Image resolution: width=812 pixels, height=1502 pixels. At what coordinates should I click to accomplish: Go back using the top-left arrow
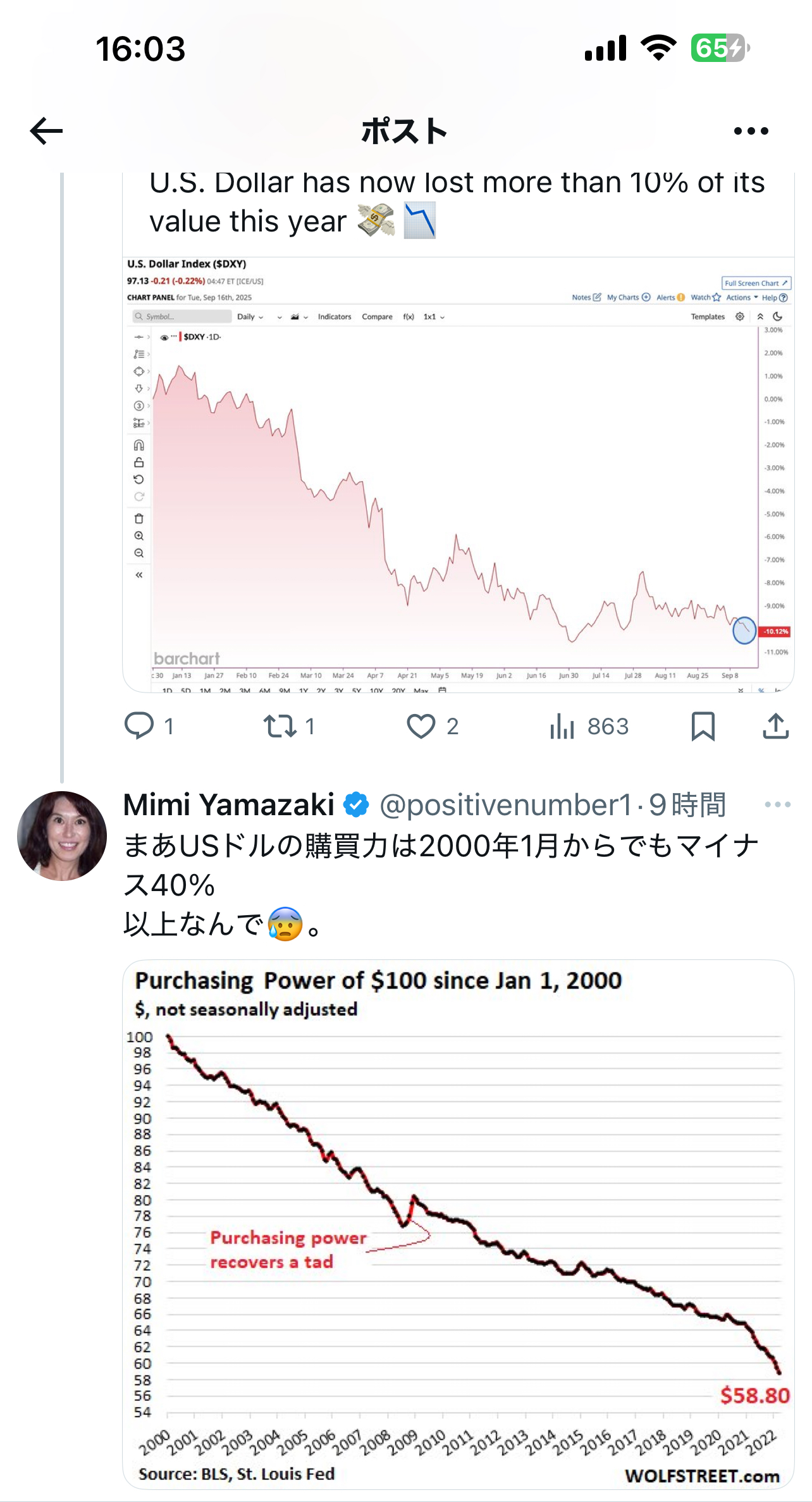click(x=47, y=131)
